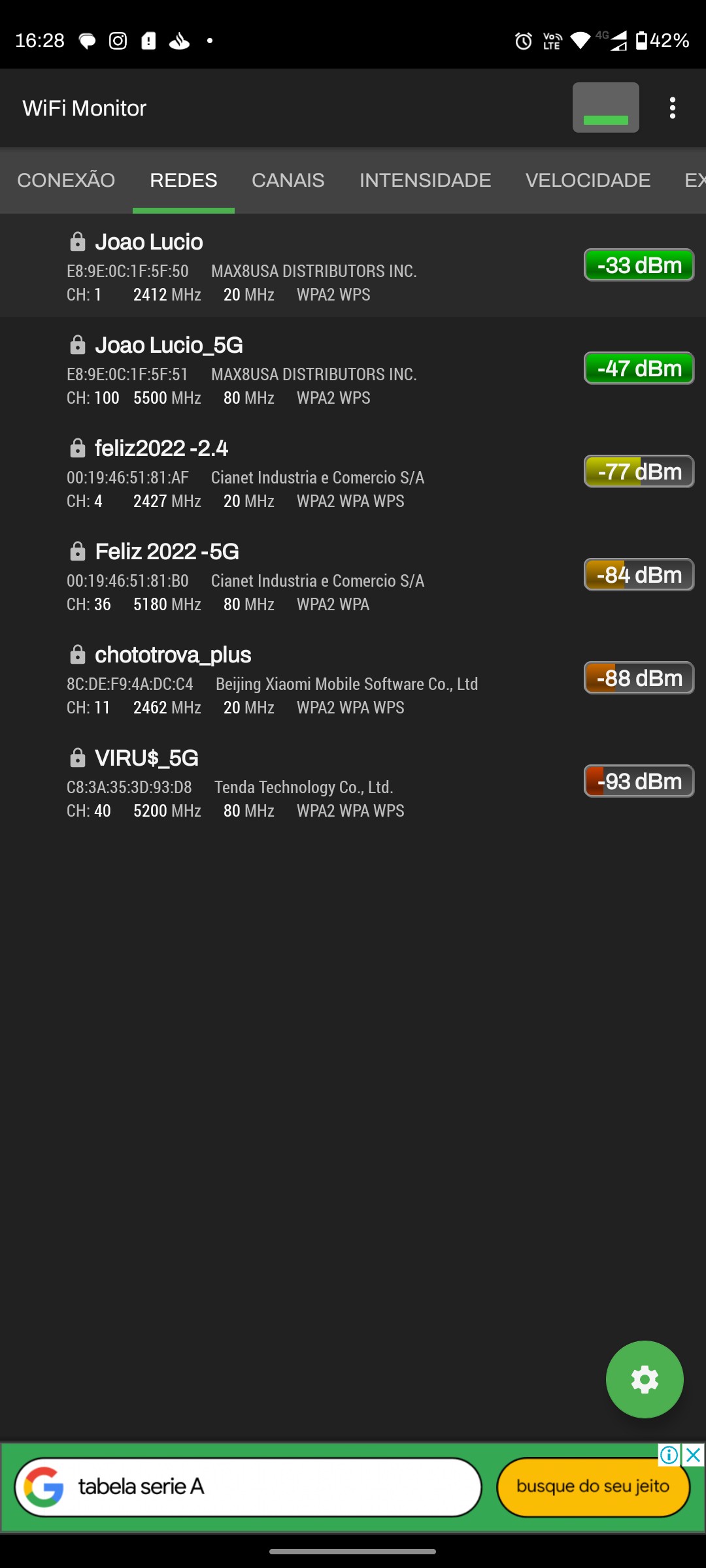The image size is (706, 1568).
Task: Open the green settings gear button
Action: [x=645, y=1379]
